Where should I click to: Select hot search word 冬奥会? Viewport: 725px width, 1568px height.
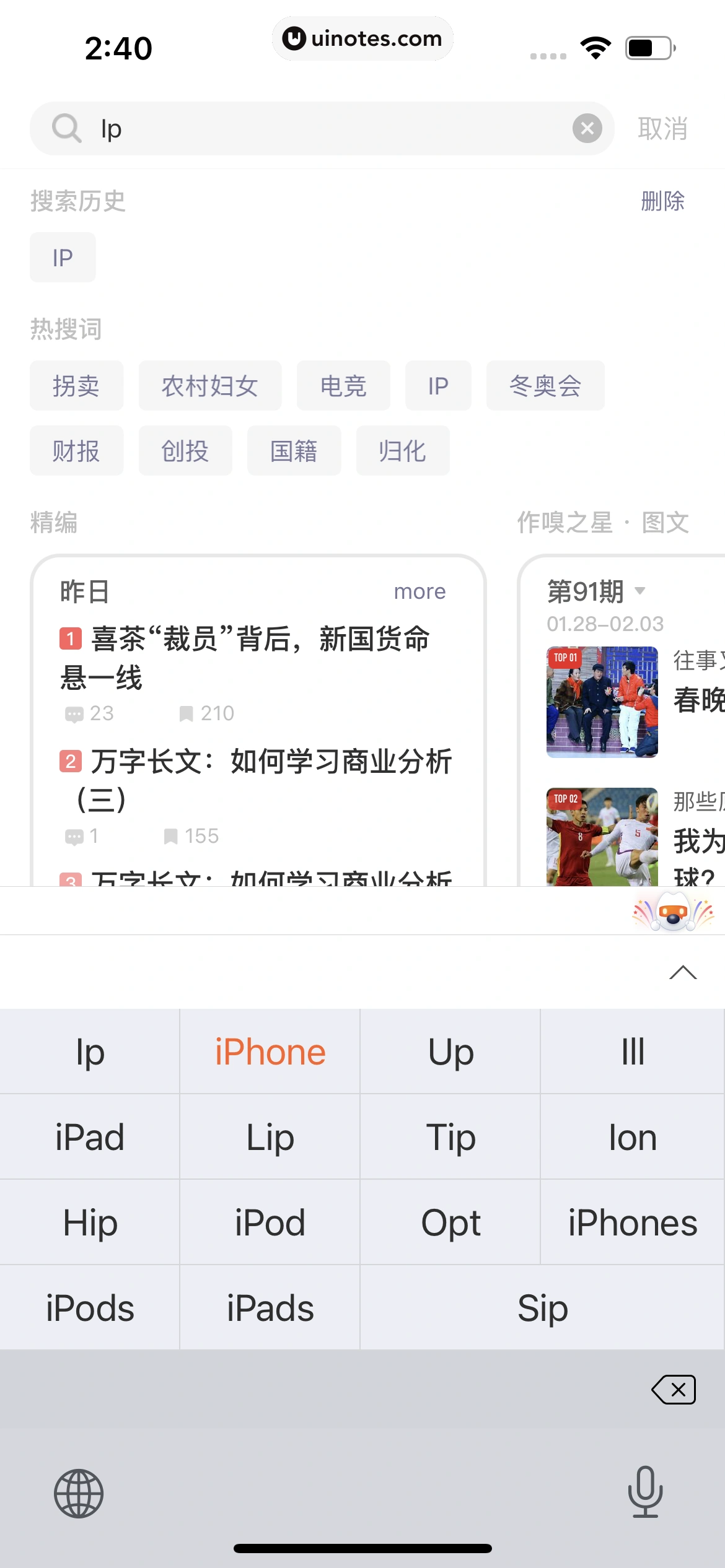[x=545, y=385]
